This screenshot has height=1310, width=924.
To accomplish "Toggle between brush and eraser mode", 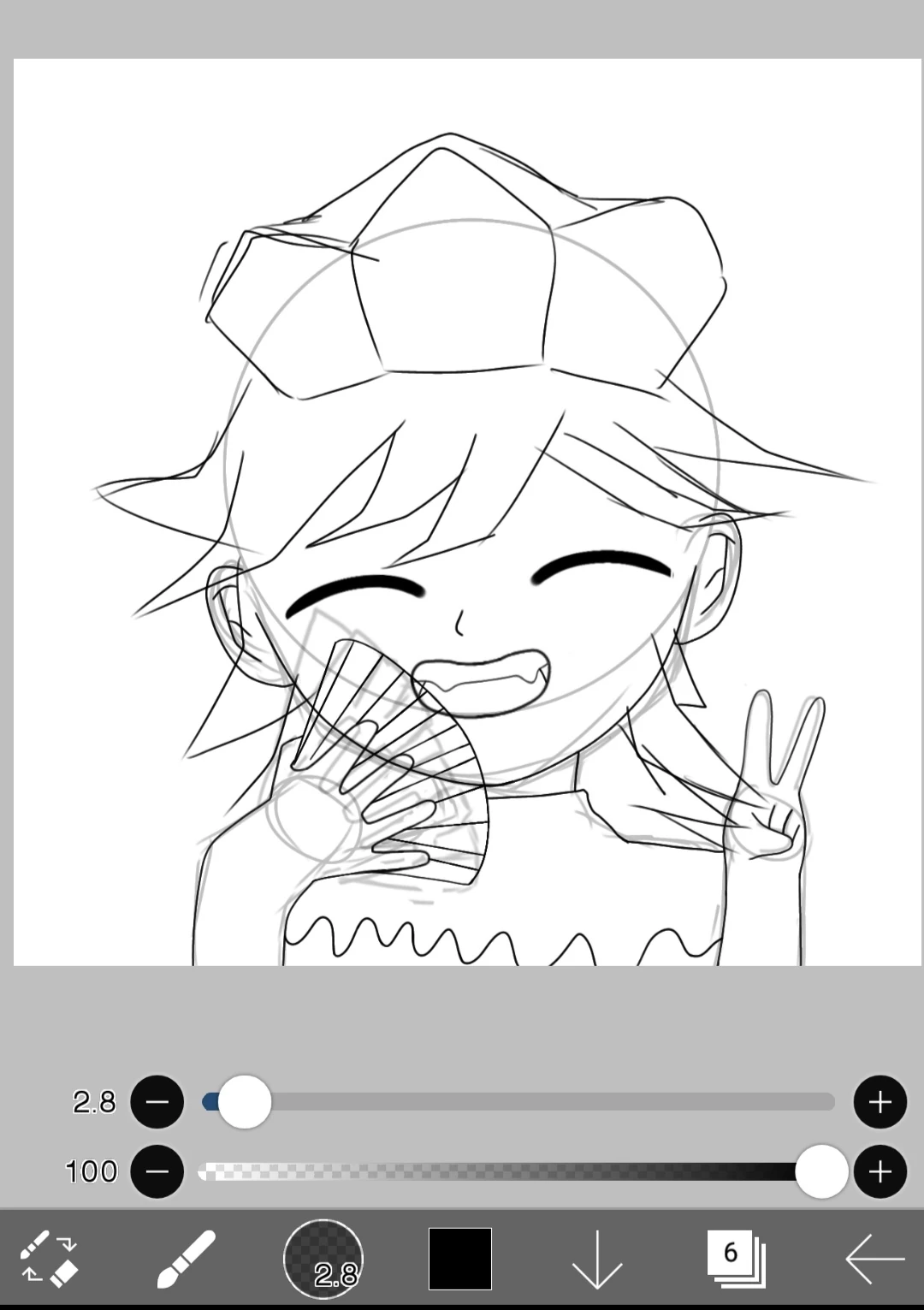I will tap(50, 1257).
